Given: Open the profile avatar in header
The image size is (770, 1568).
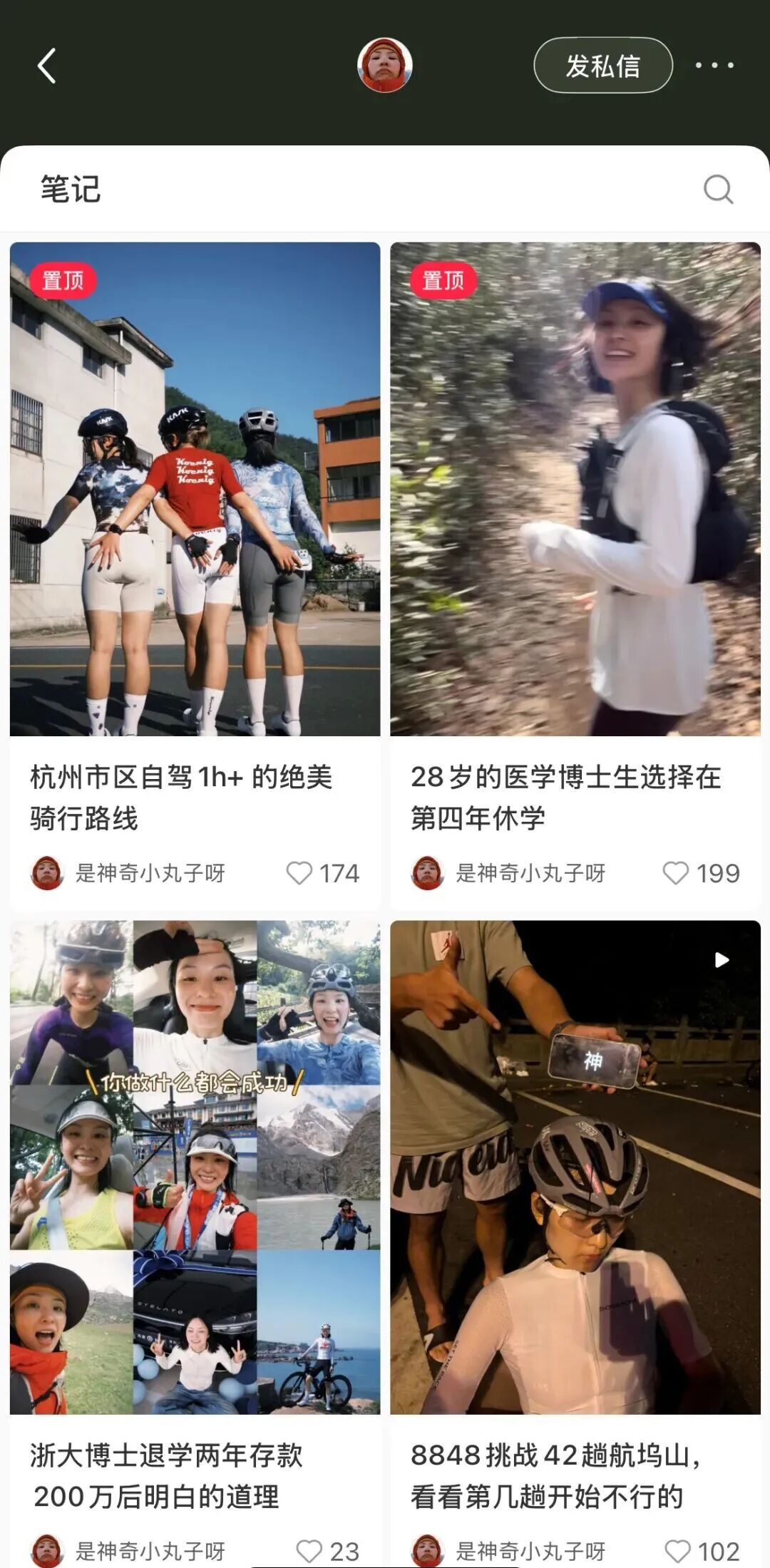Looking at the screenshot, I should pos(385,66).
